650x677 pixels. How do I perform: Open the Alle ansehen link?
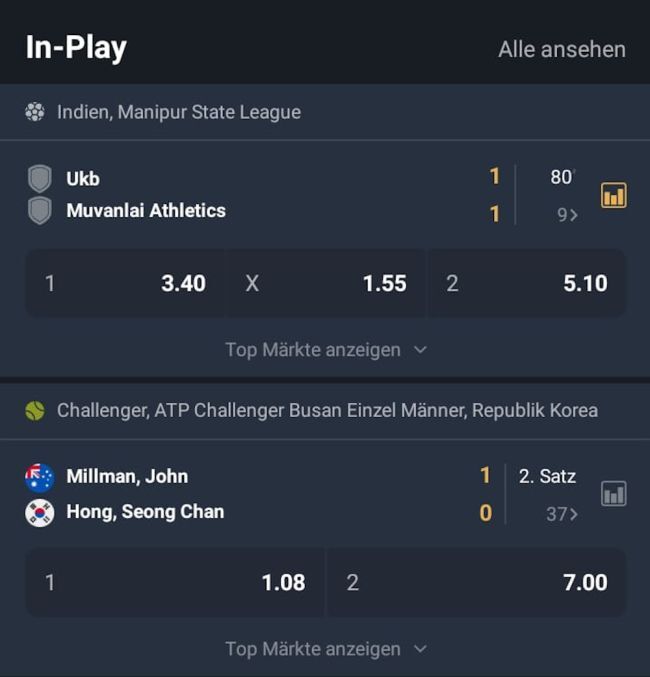[x=561, y=49]
